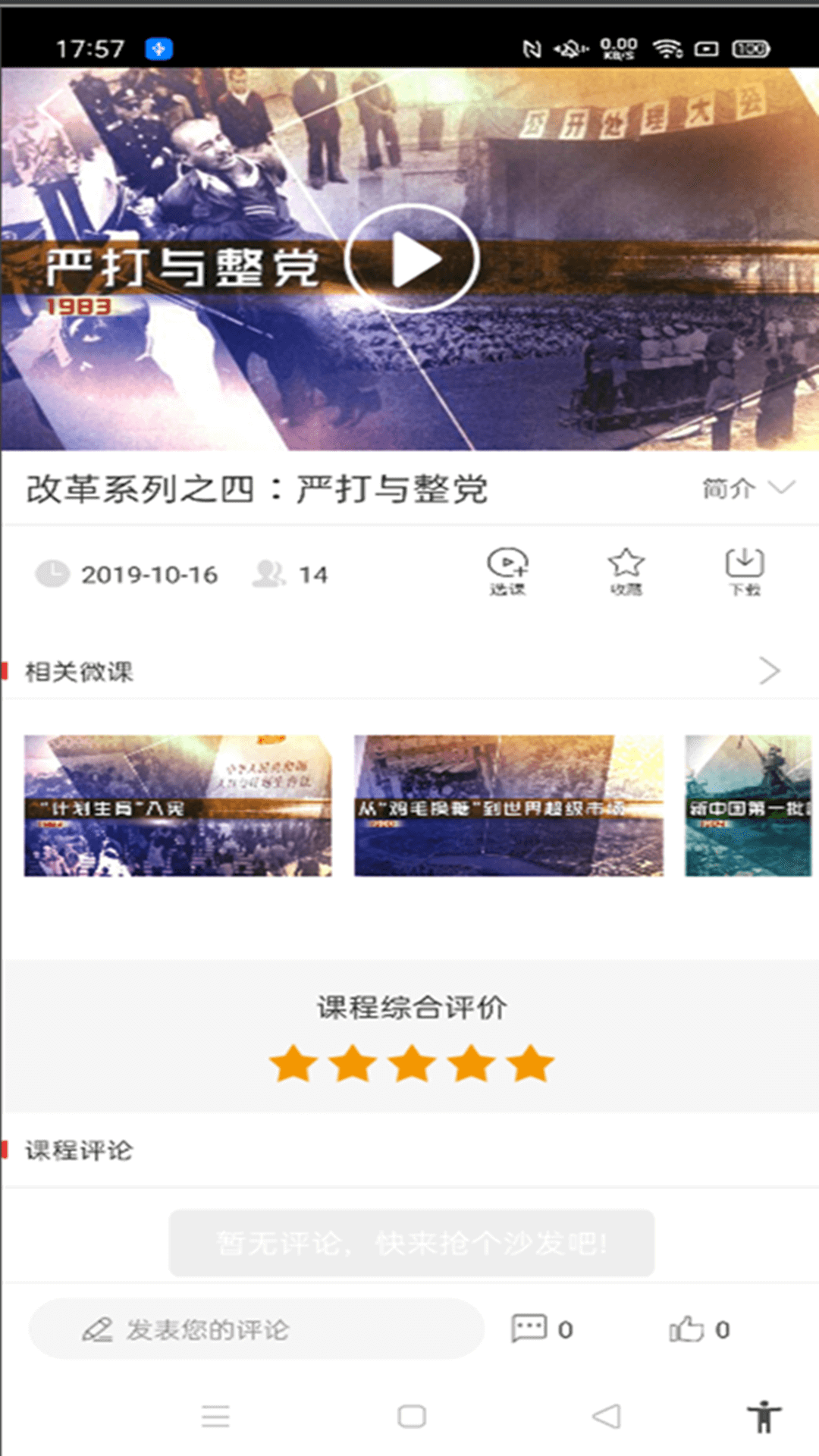Open the "计划生育"入宪 micro-course thumbnail
This screenshot has width=819, height=1456.
(177, 805)
